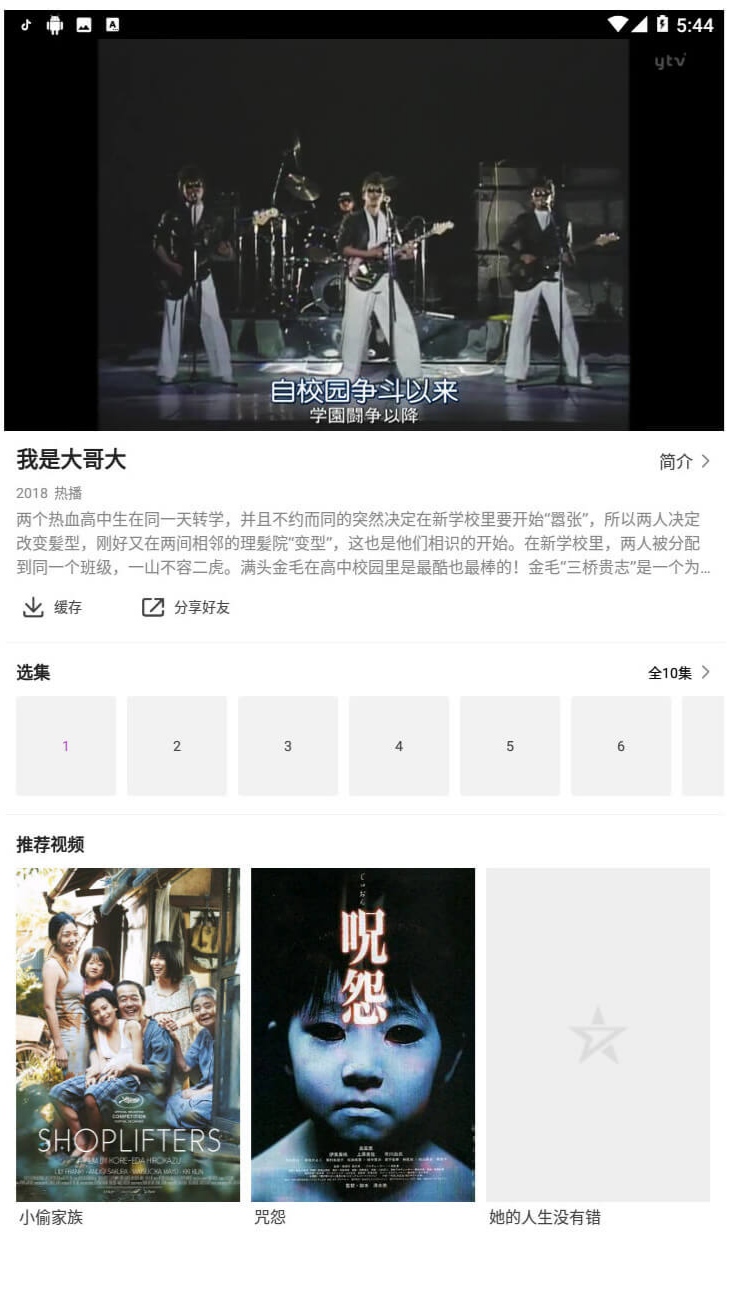734x1300 pixels.
Task: Open the recommended video 小偷家族
Action: (128, 1048)
